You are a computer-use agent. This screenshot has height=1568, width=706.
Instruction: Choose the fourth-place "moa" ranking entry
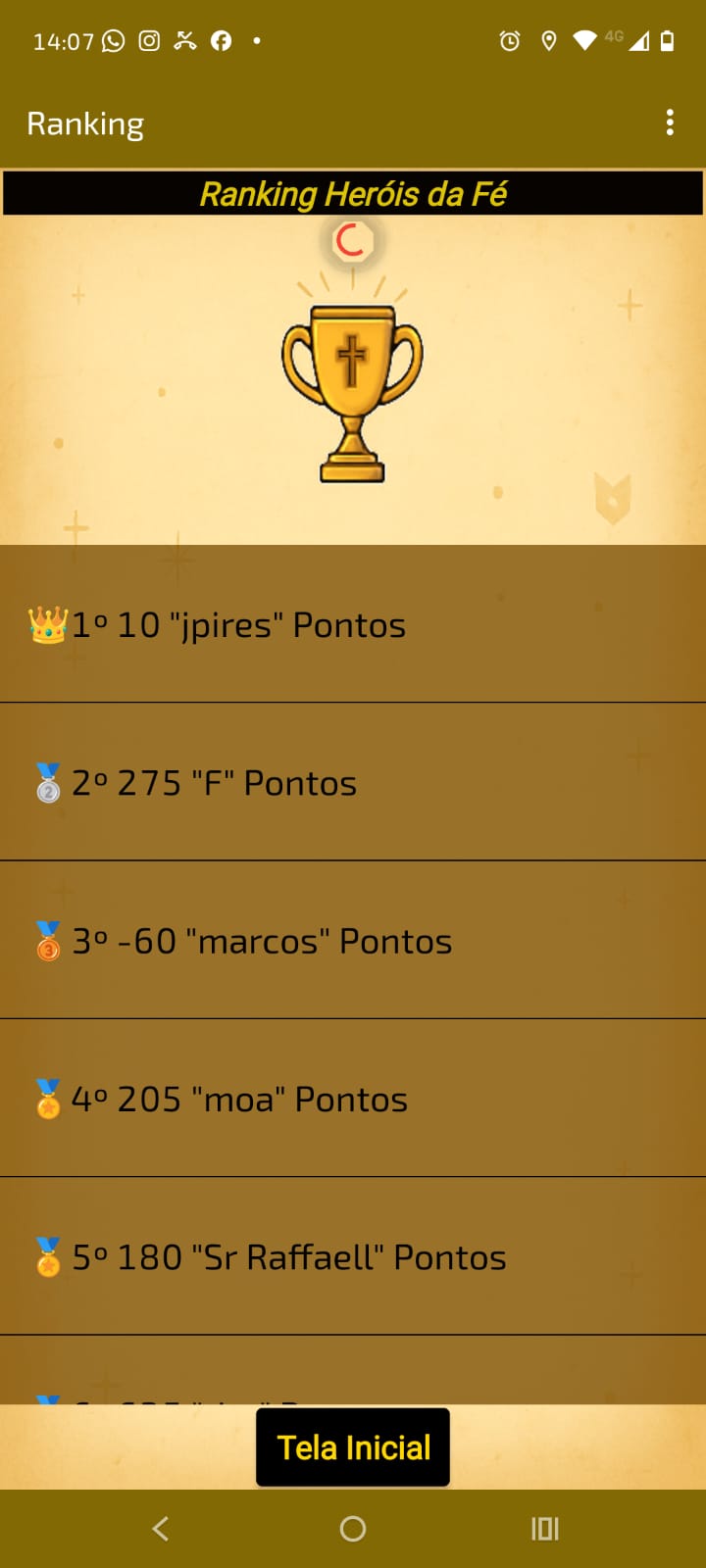[x=353, y=1099]
